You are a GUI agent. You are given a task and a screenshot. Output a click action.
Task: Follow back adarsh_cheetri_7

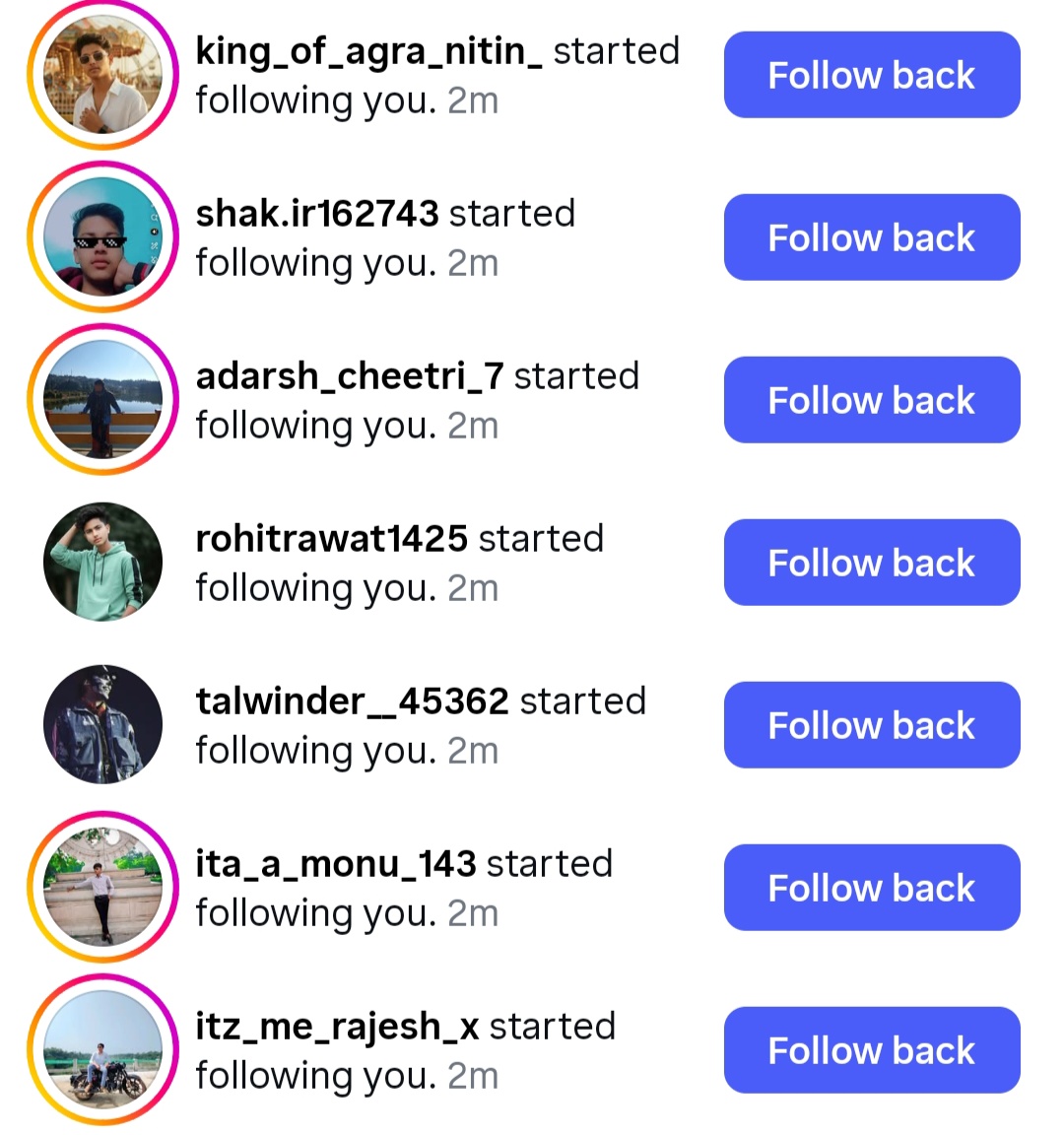tap(872, 400)
